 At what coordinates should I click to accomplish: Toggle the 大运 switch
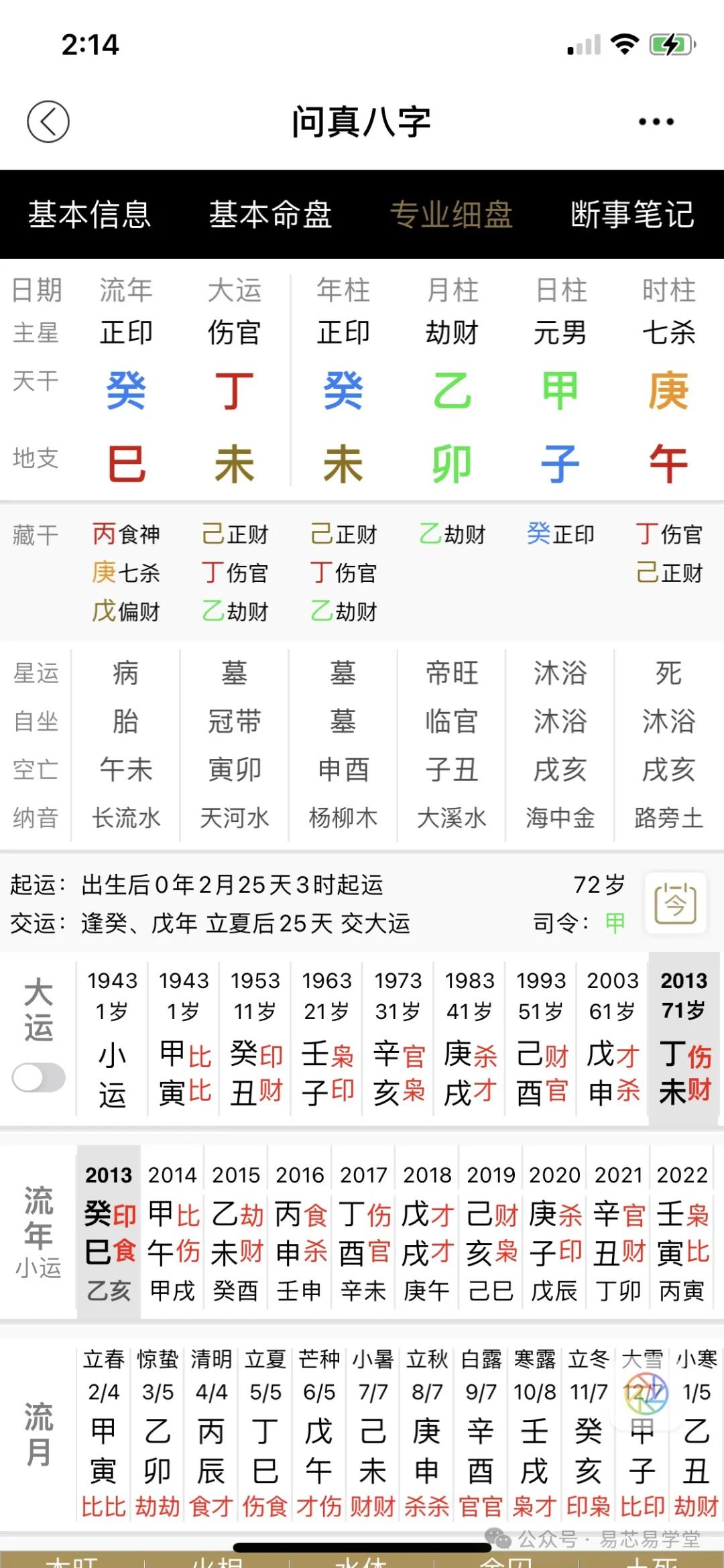pyautogui.click(x=39, y=1079)
